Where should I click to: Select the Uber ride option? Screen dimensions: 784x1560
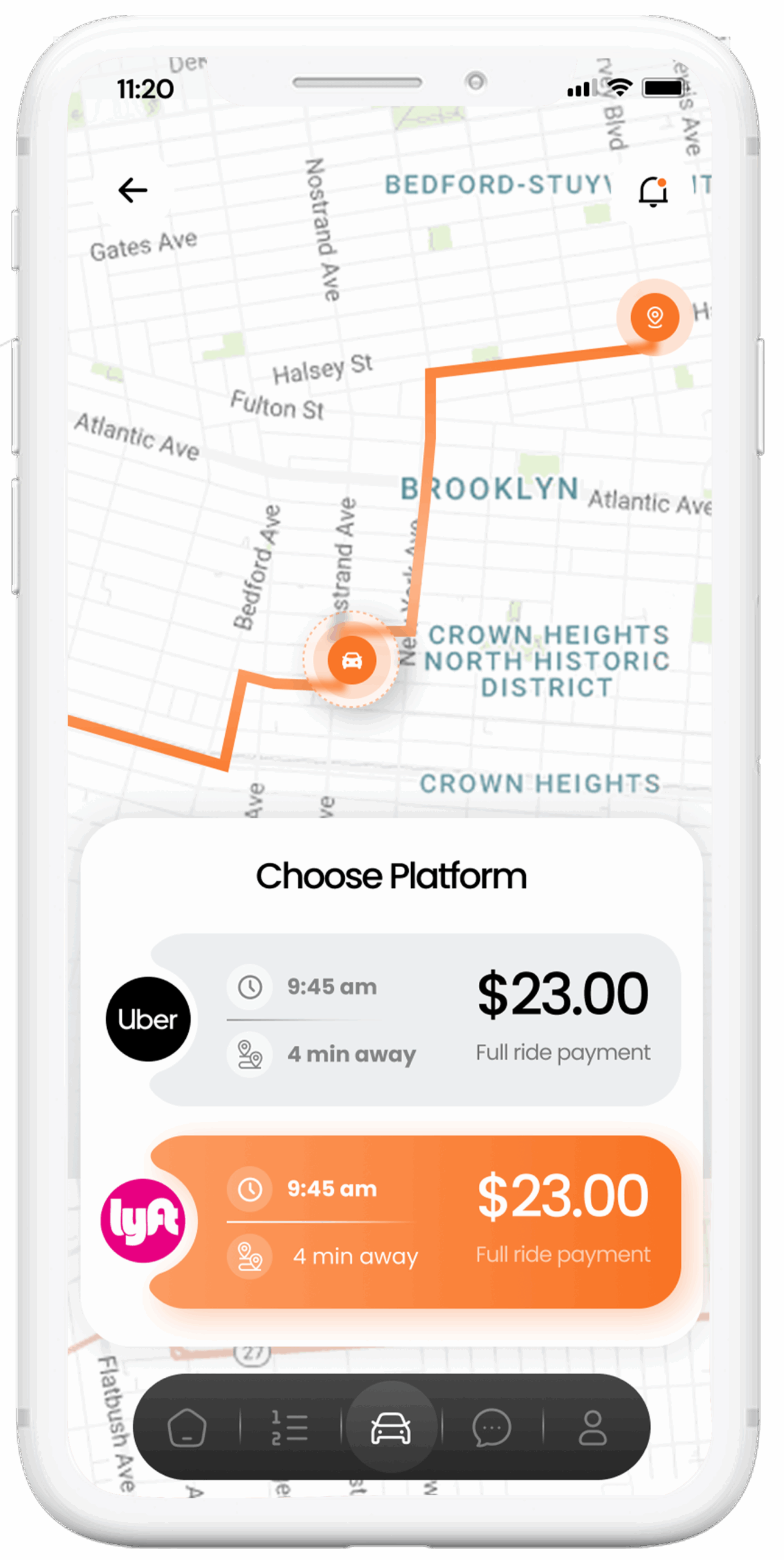point(414,1020)
